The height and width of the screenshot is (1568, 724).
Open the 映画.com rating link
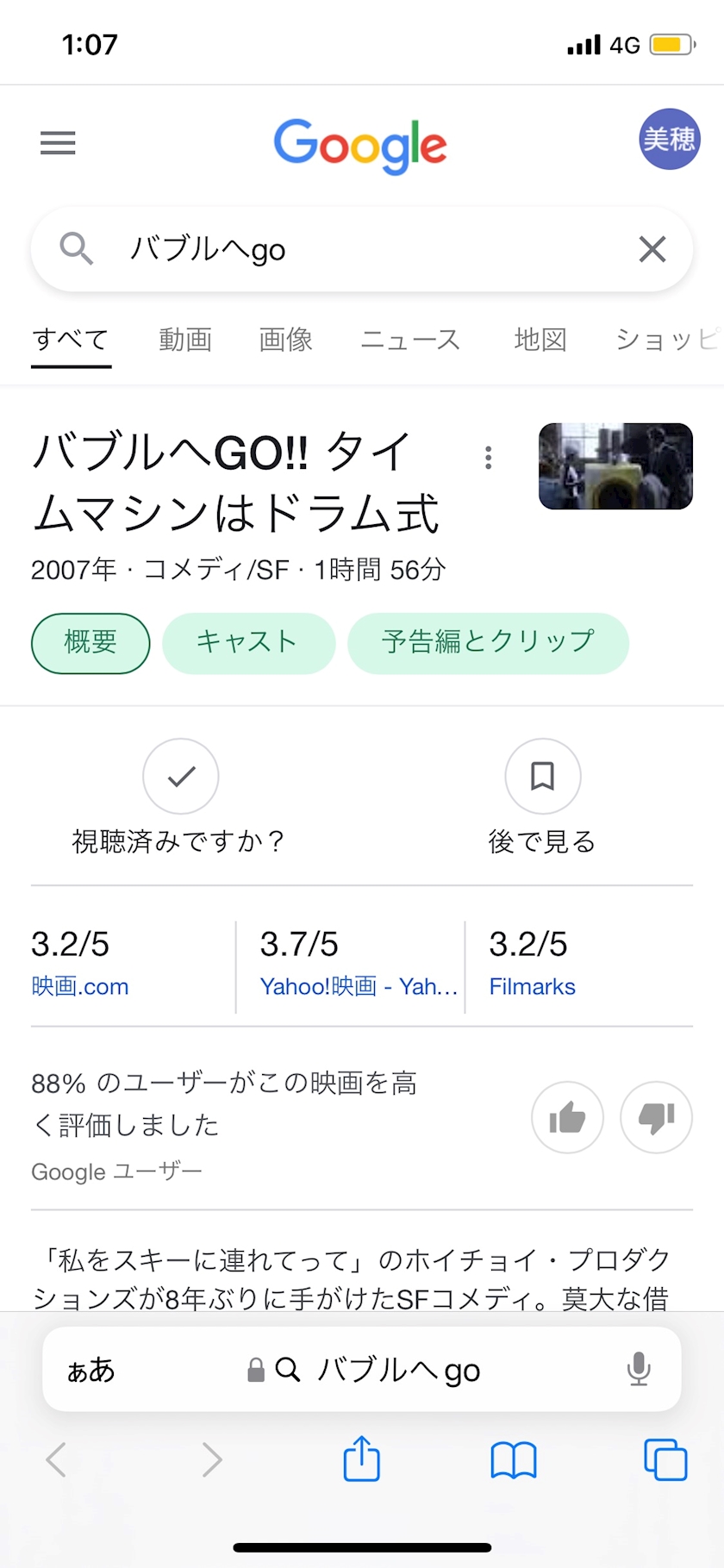tap(80, 986)
